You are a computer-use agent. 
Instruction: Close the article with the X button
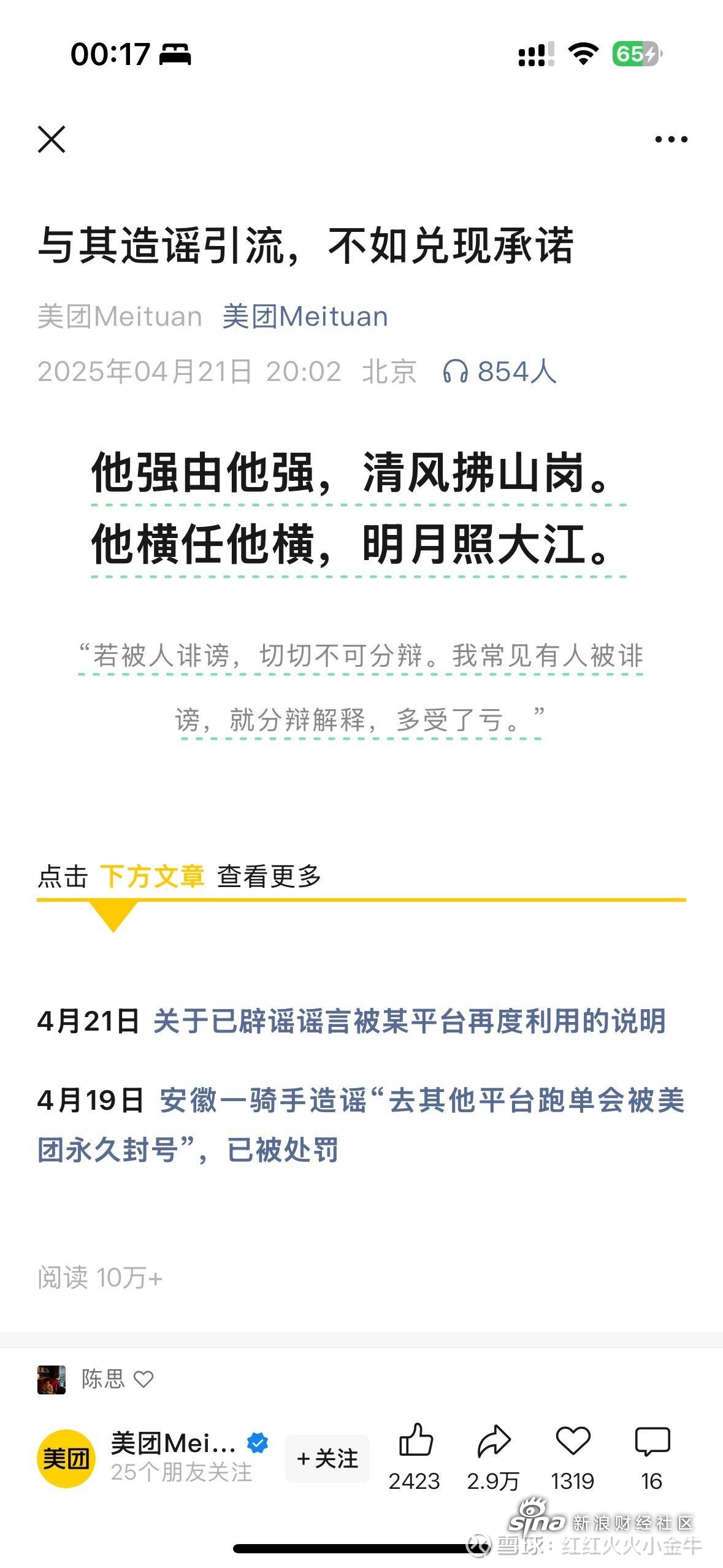[52, 139]
